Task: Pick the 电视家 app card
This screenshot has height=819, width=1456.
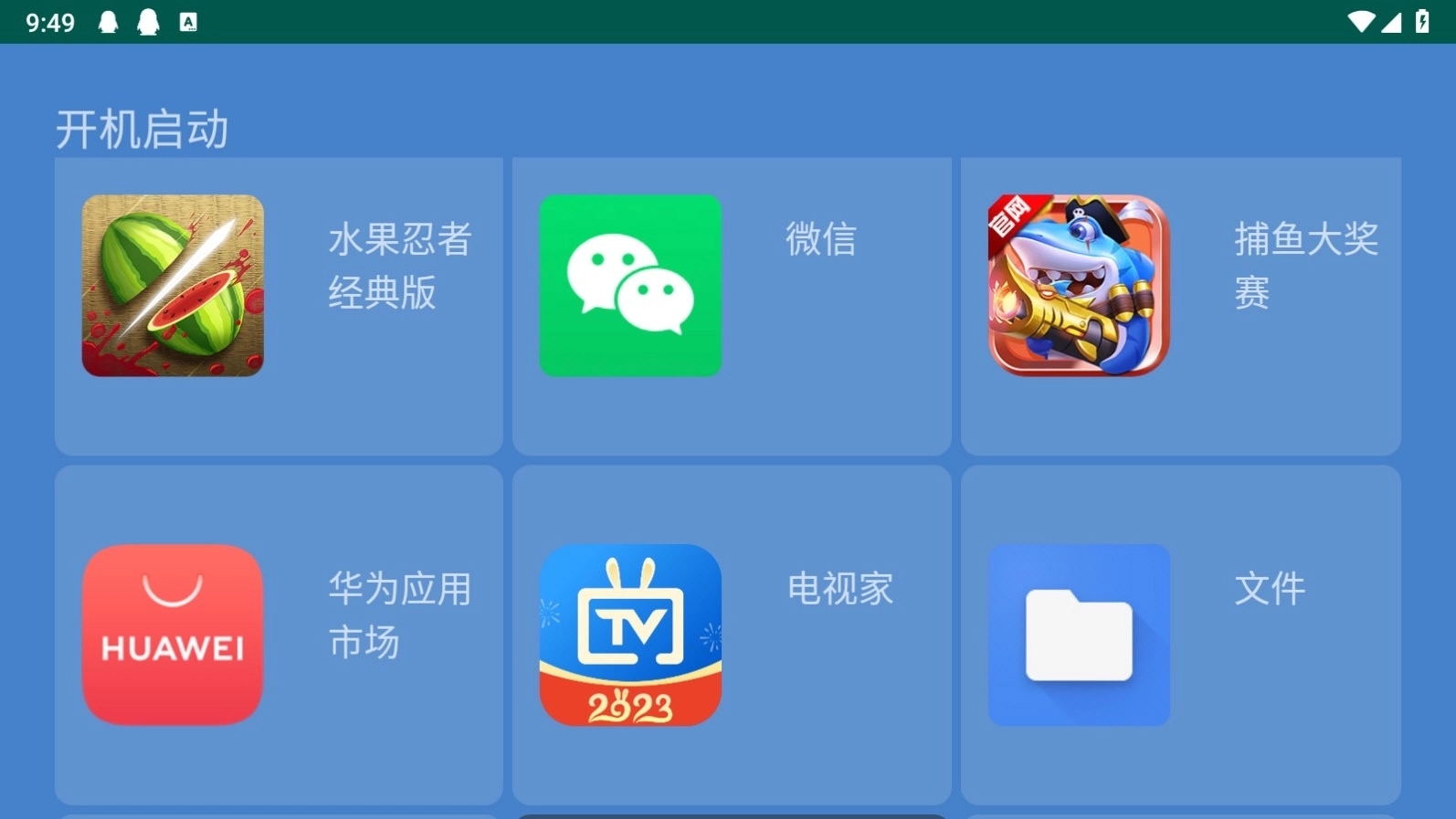Action: (x=731, y=635)
